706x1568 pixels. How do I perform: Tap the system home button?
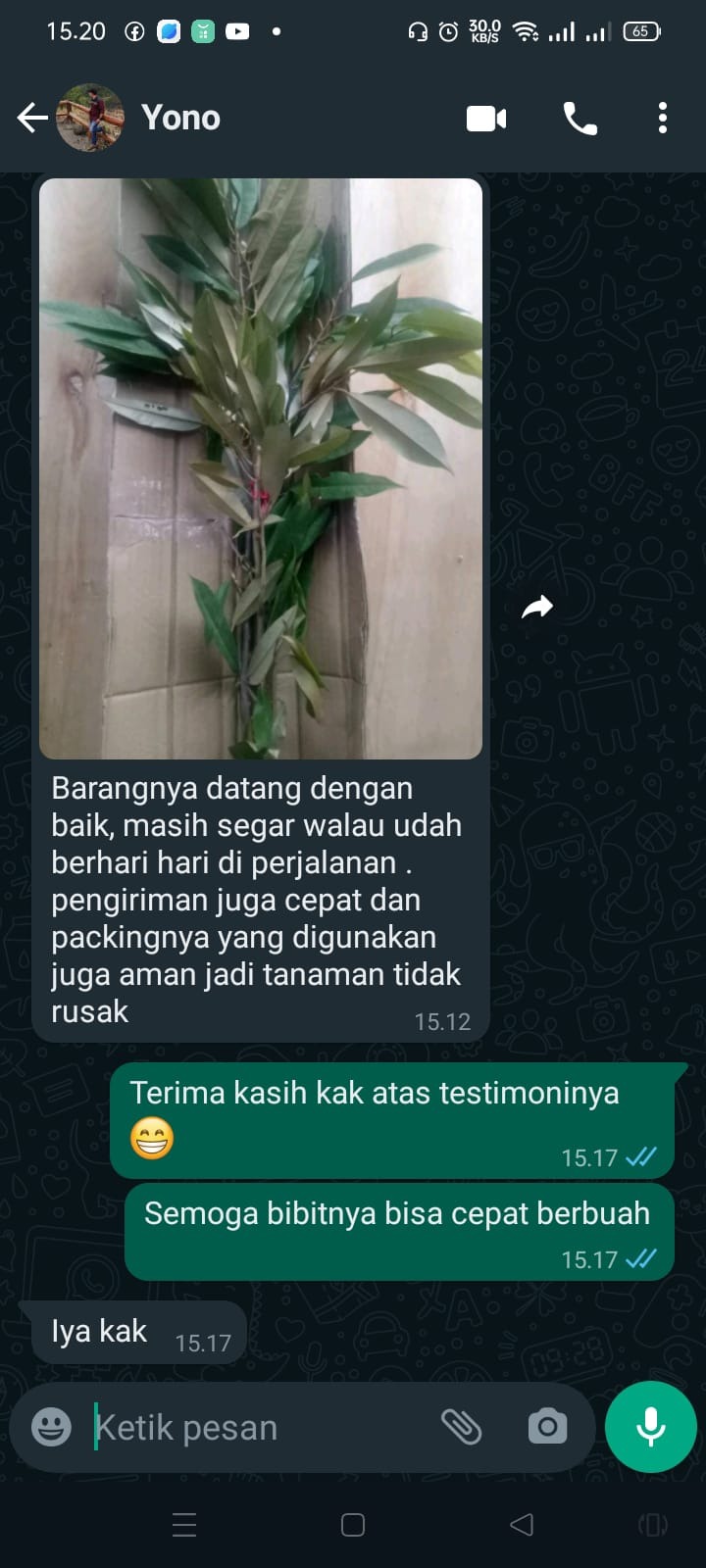(x=353, y=1525)
